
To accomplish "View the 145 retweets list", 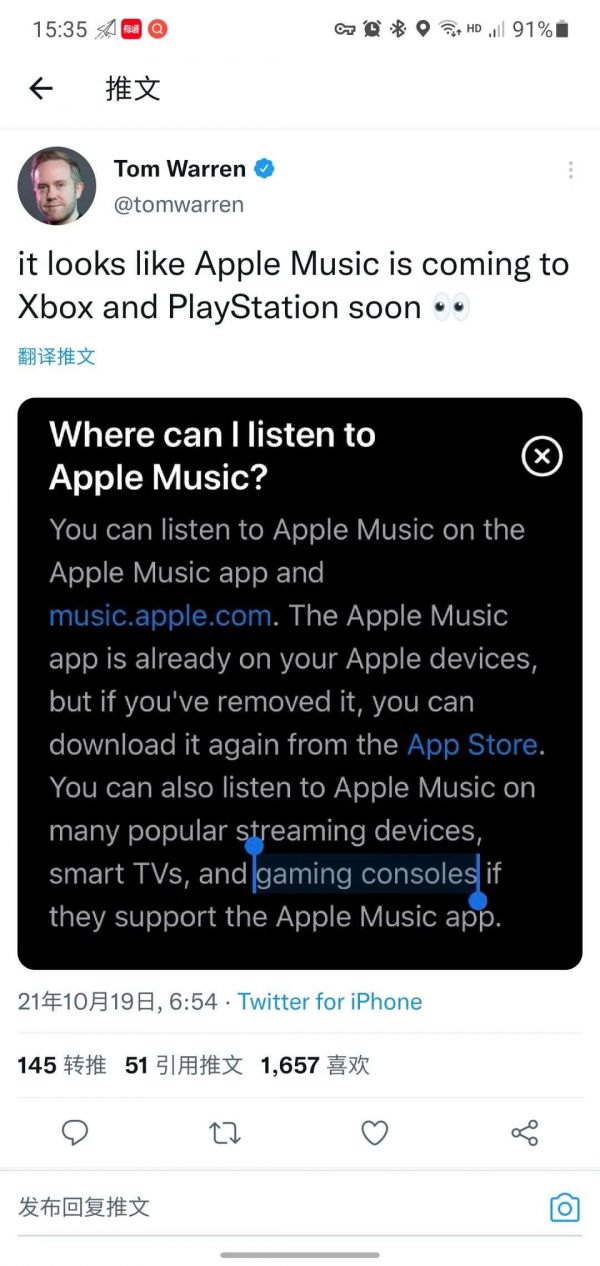I will (x=62, y=1066).
